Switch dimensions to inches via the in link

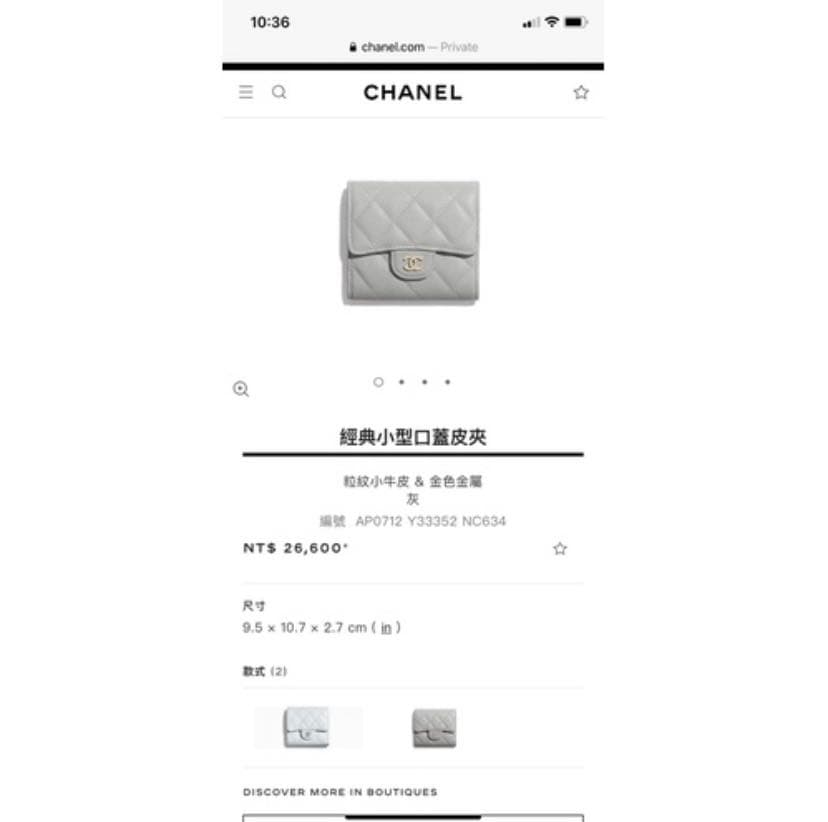[x=386, y=628]
